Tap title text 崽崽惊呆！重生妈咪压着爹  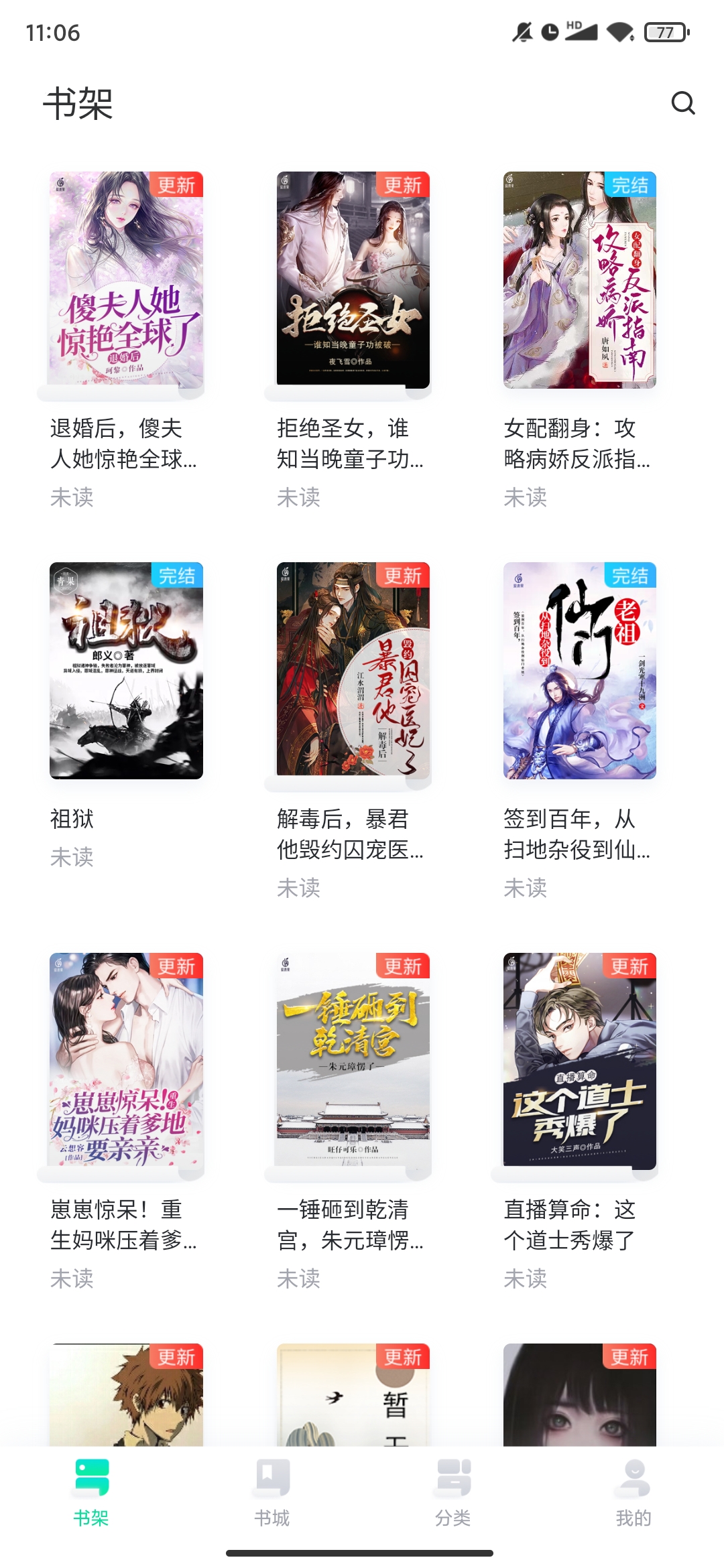pos(121,1226)
